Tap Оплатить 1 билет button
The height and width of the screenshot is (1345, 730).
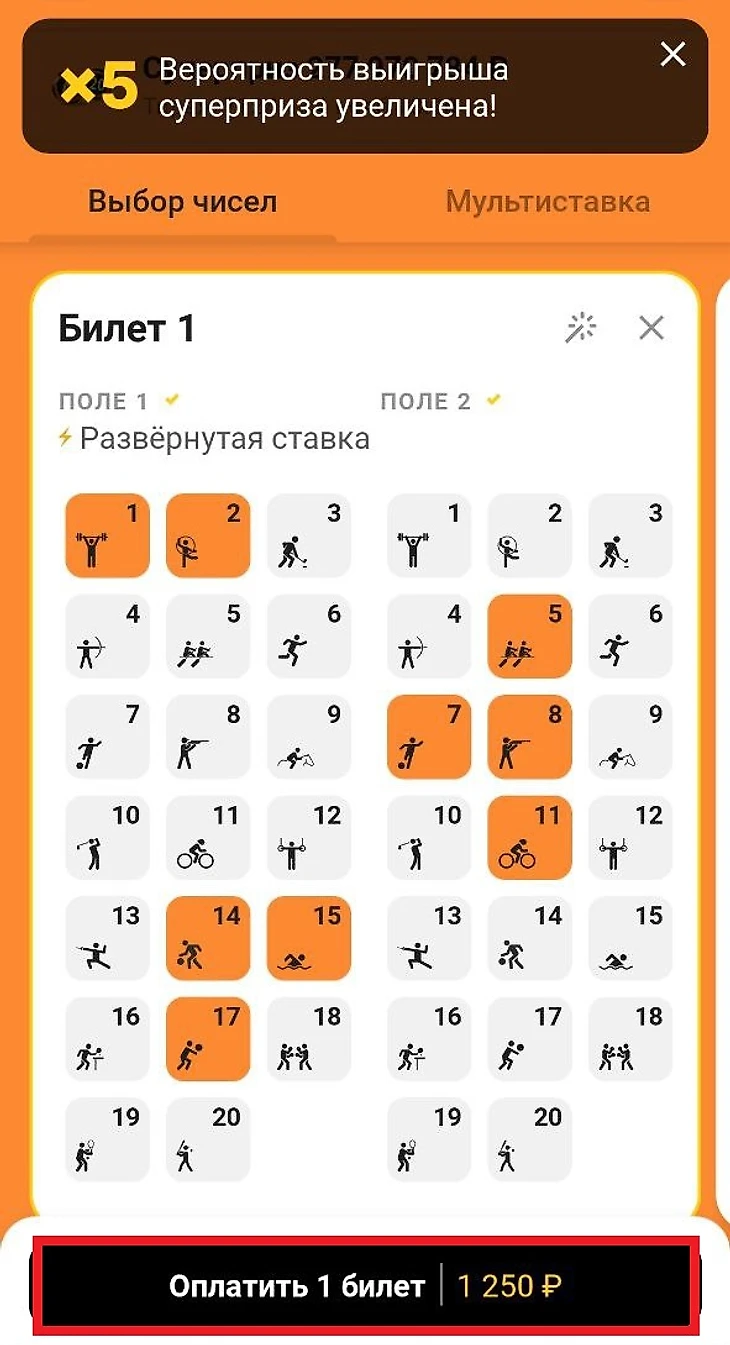click(x=365, y=1286)
